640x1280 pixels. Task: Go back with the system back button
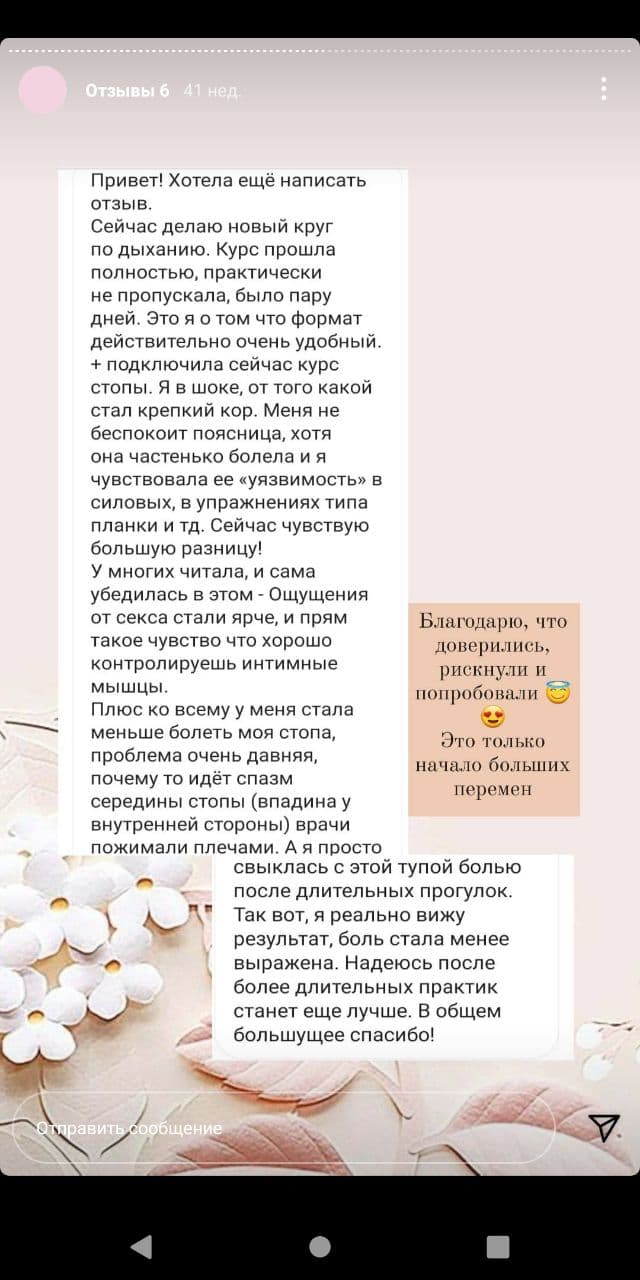point(141,1245)
